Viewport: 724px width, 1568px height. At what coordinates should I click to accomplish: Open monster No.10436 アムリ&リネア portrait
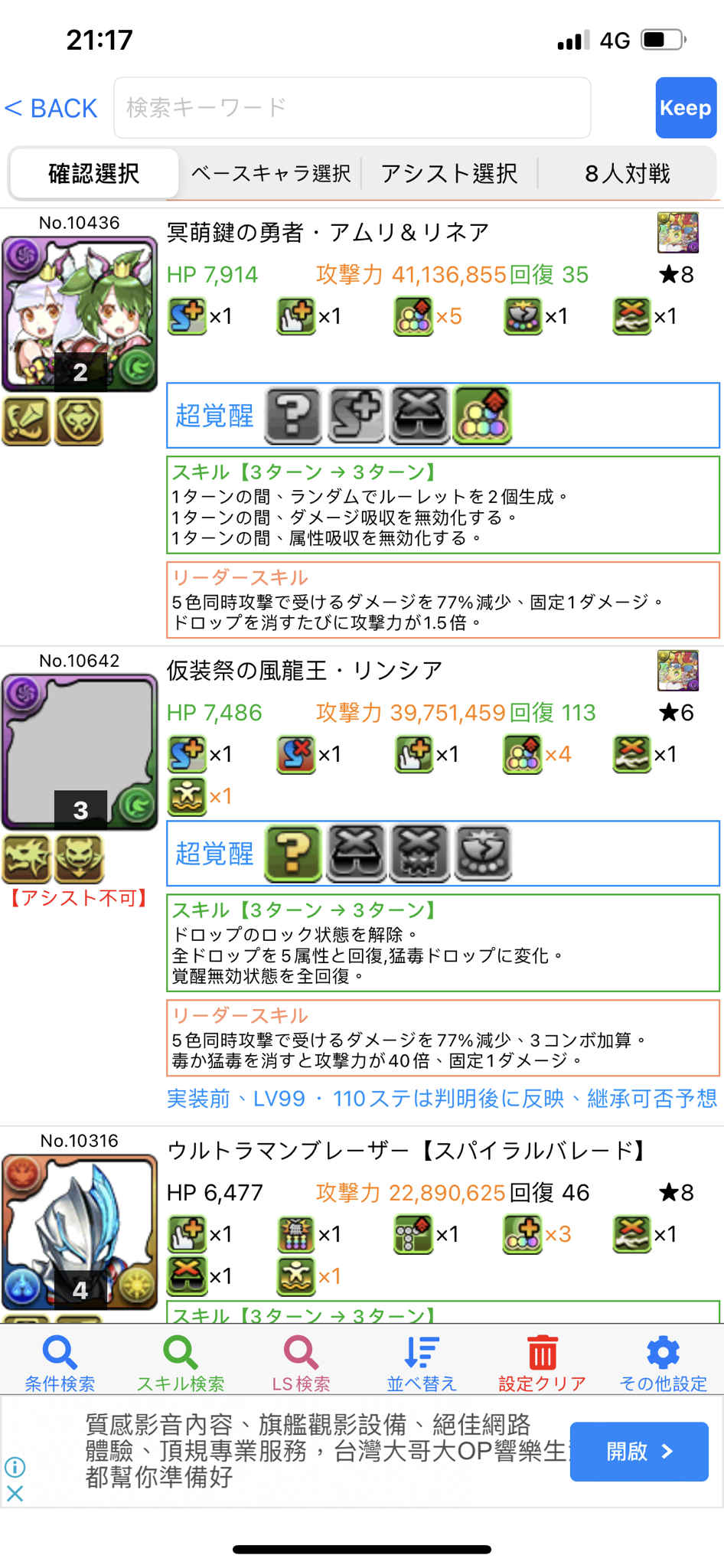[80, 314]
